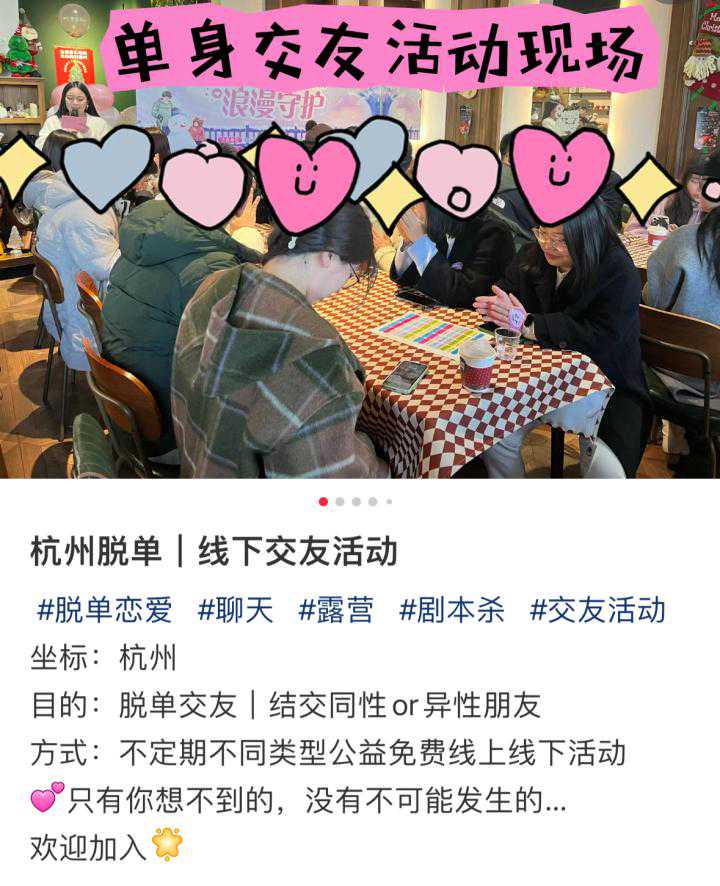Tap the image carousel page indicator dots
This screenshot has width=720, height=886.
pos(356,502)
